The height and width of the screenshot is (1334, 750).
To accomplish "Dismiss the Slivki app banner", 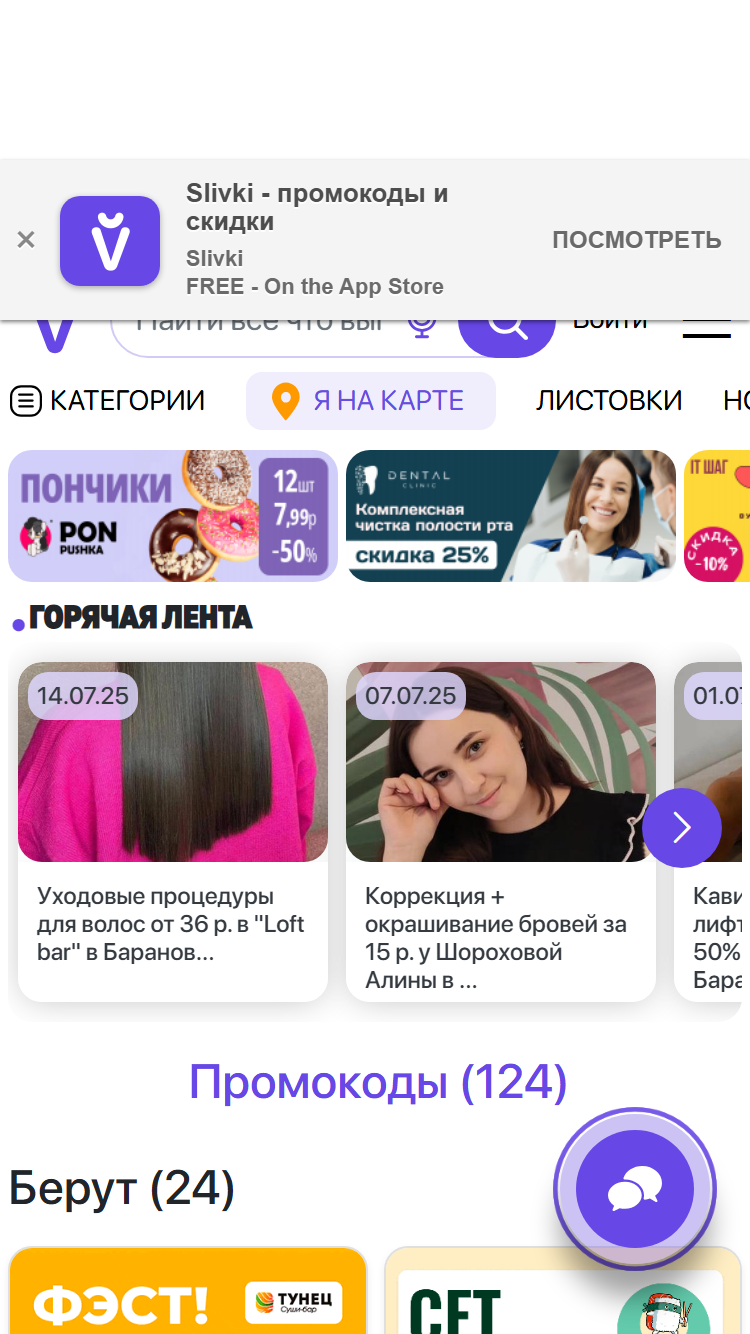I will pyautogui.click(x=26, y=240).
